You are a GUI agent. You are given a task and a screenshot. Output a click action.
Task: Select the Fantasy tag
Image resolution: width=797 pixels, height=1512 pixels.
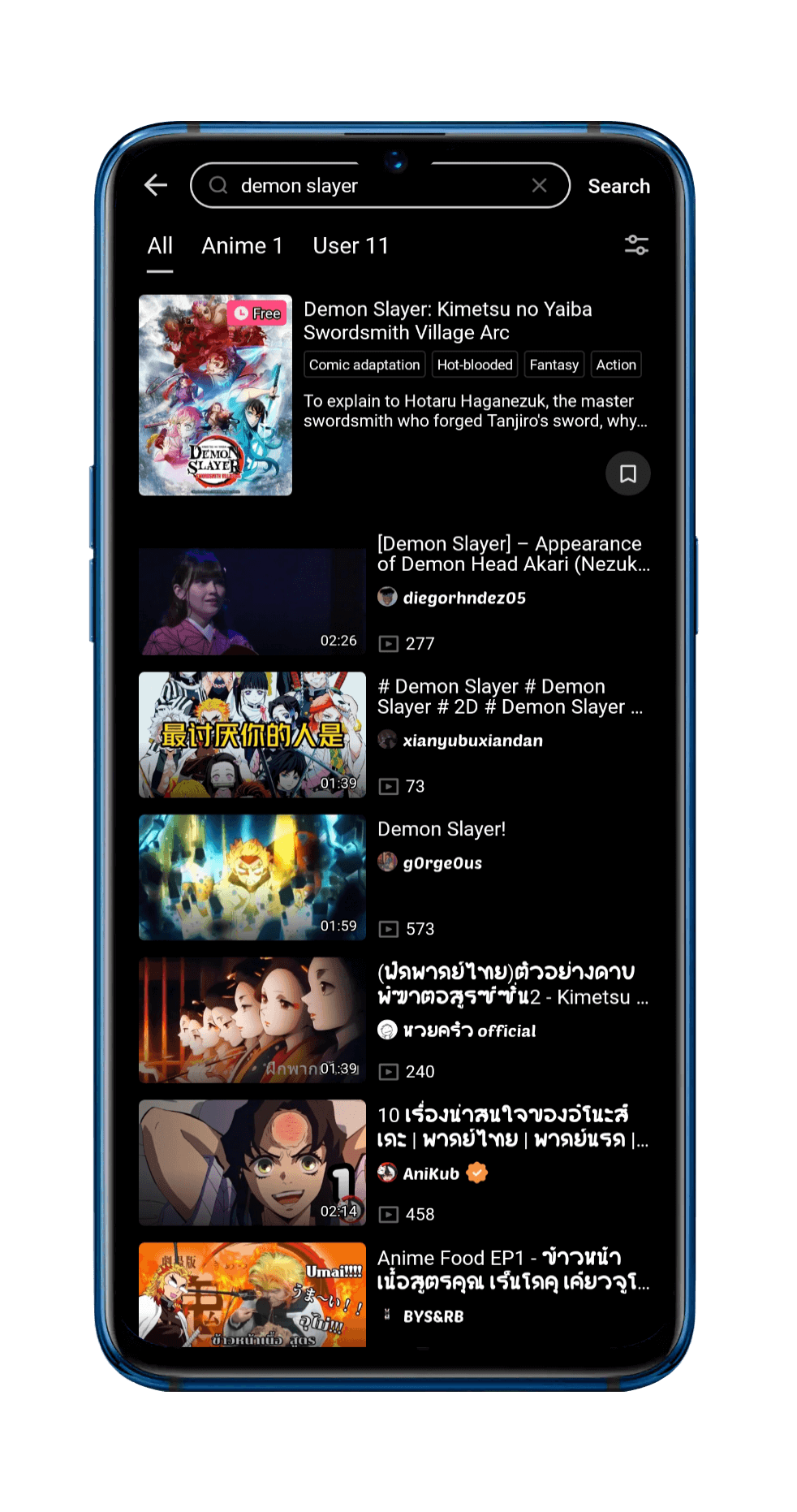(554, 365)
